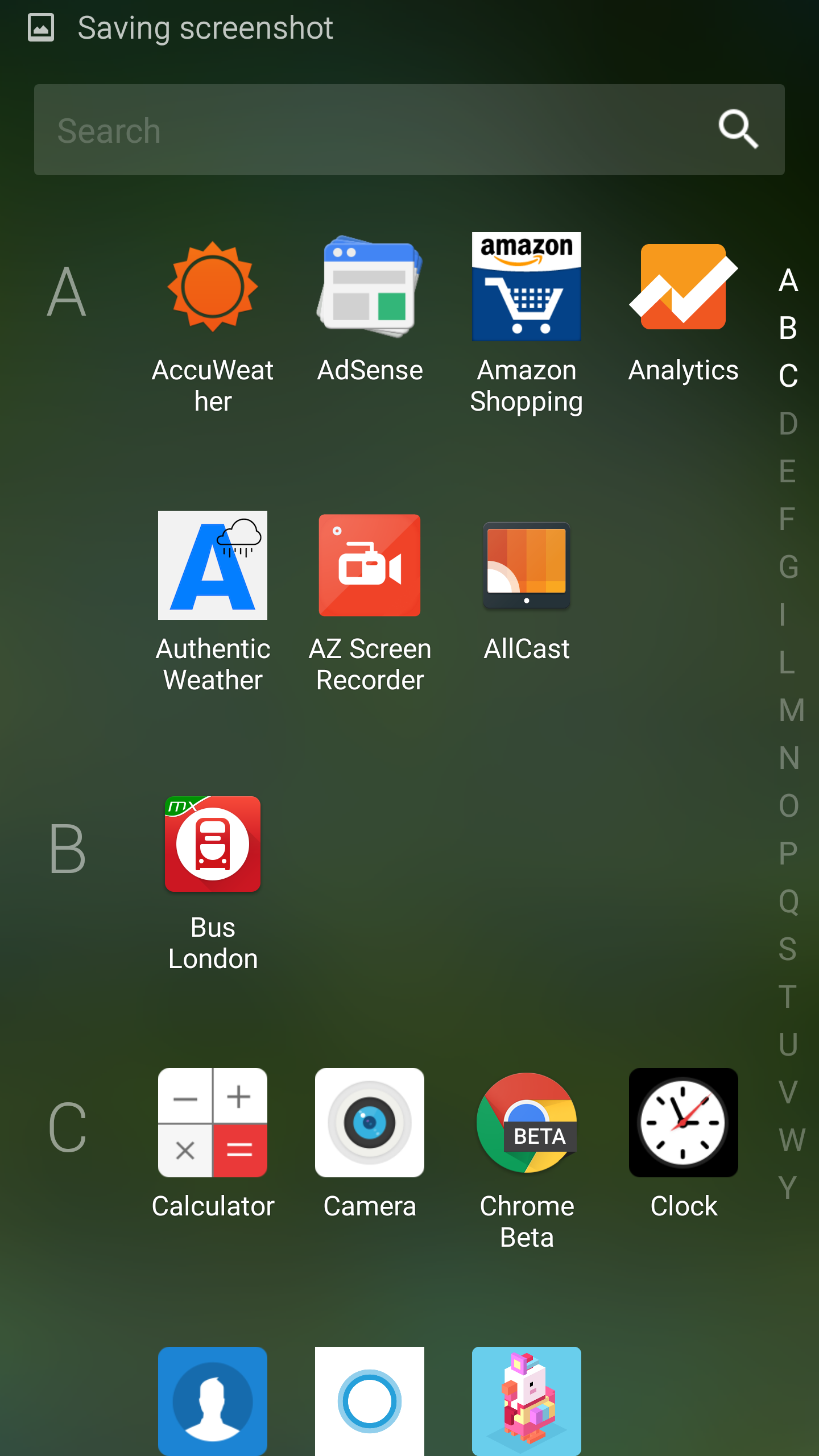Open Authentic Weather

point(213,565)
